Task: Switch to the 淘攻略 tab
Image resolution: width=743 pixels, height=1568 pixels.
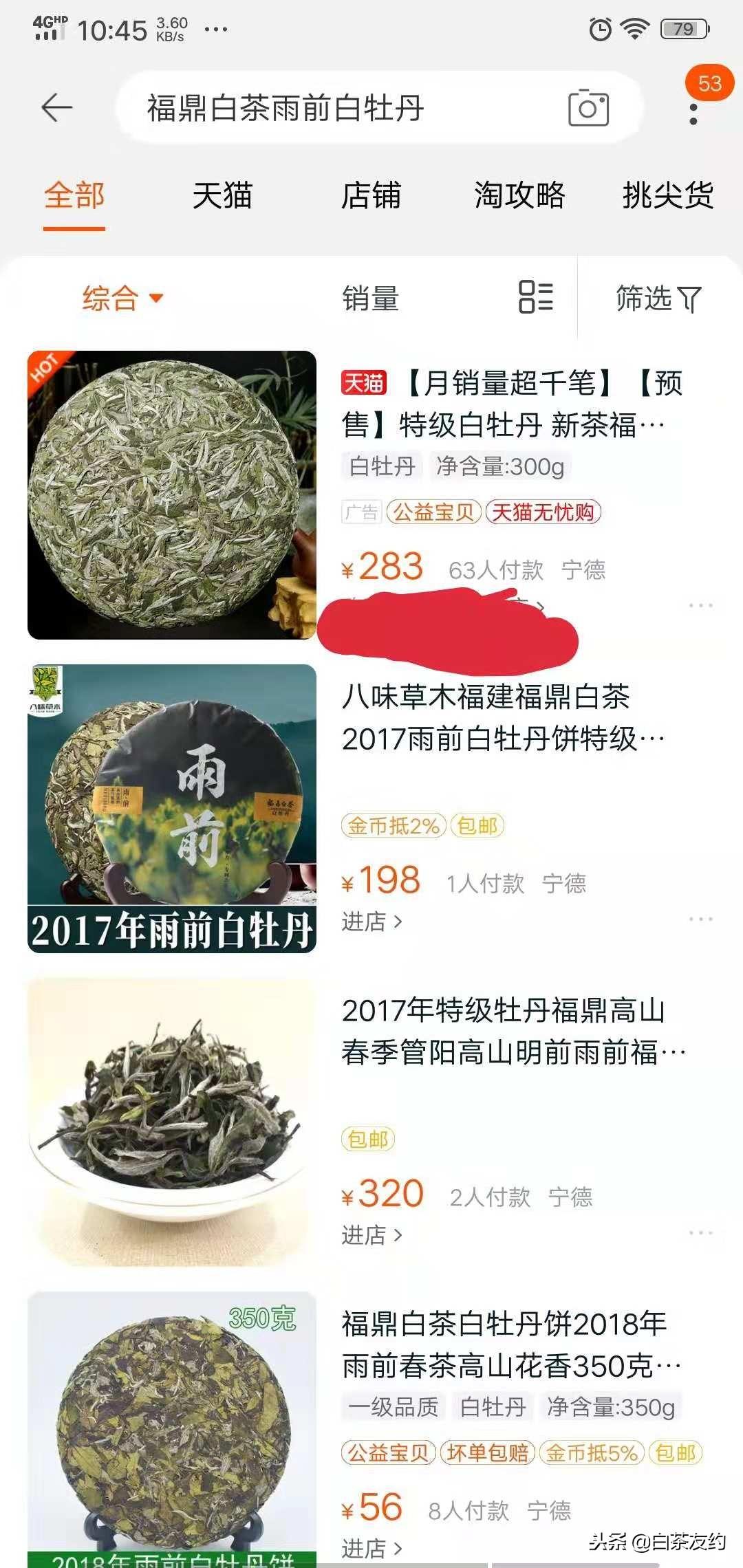Action: click(519, 195)
